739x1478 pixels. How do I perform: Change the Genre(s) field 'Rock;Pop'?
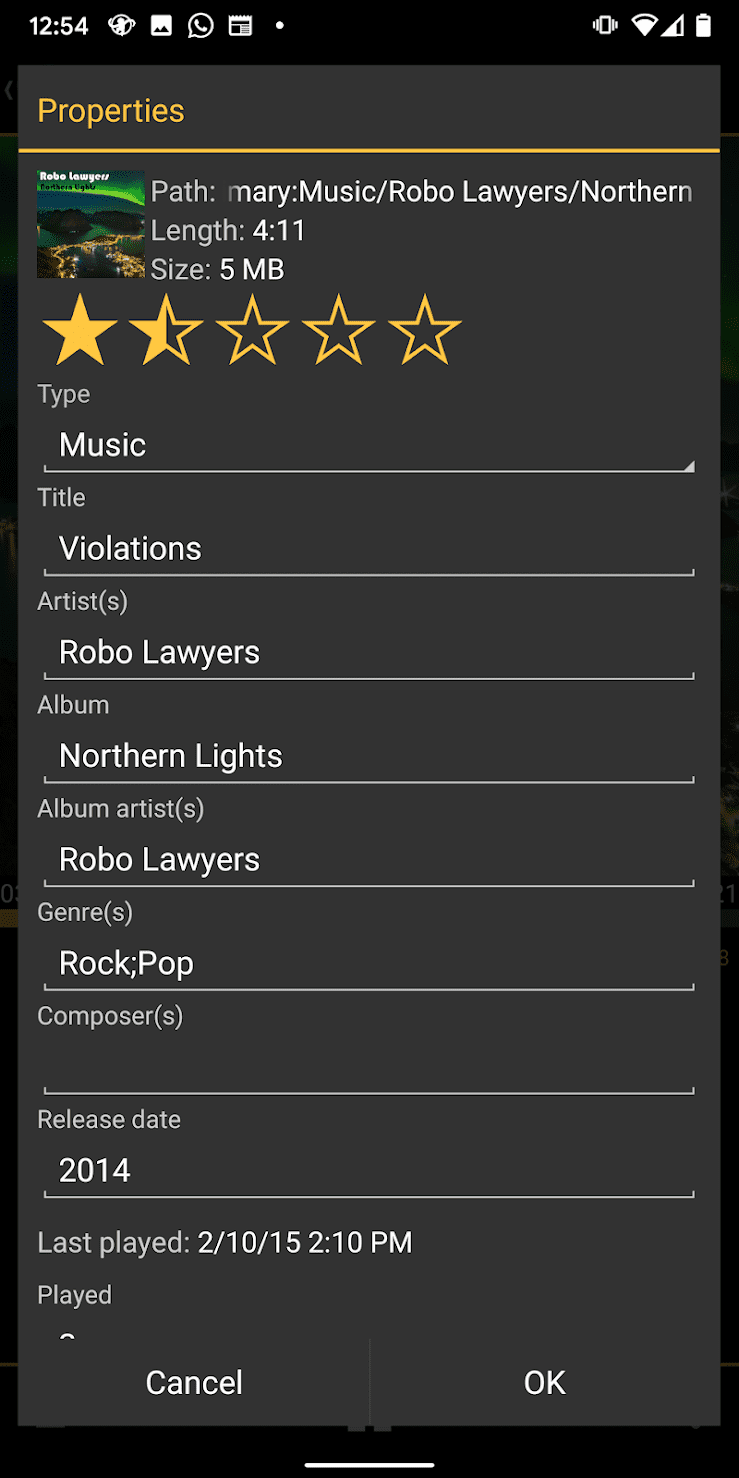pyautogui.click(x=368, y=964)
